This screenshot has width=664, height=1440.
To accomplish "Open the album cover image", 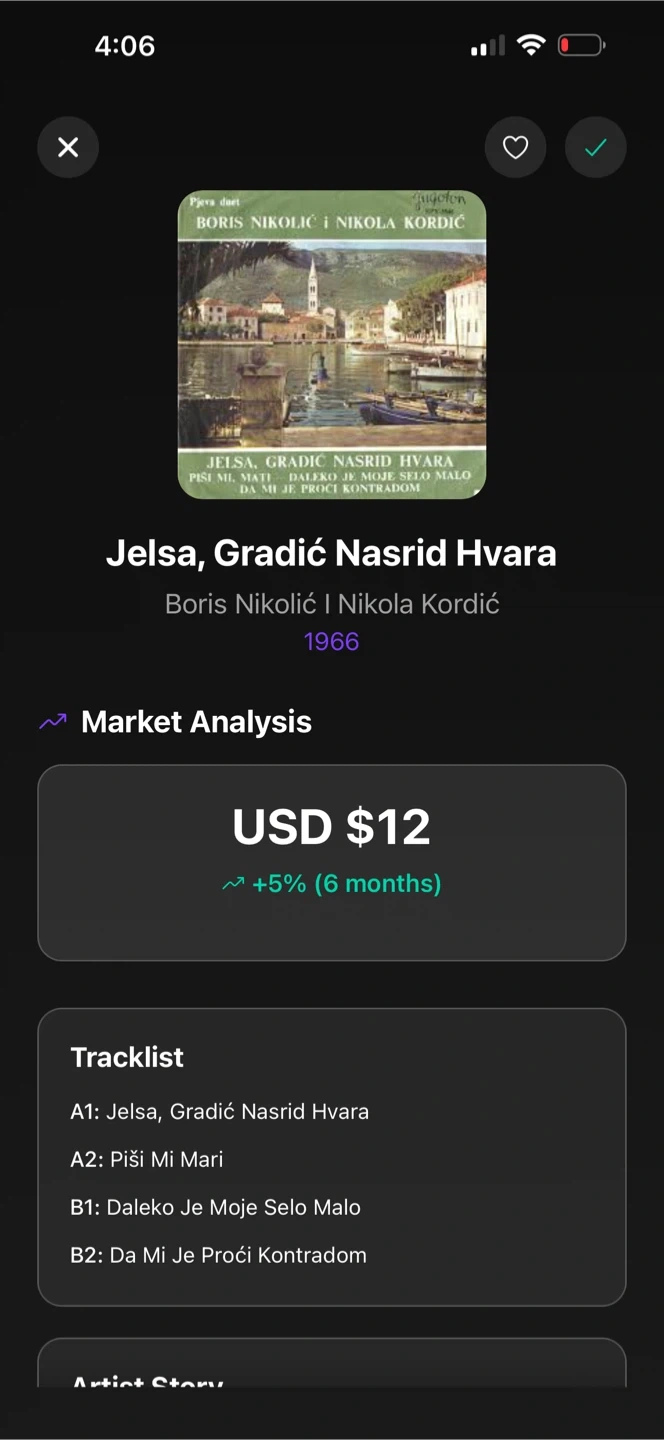I will [332, 344].
